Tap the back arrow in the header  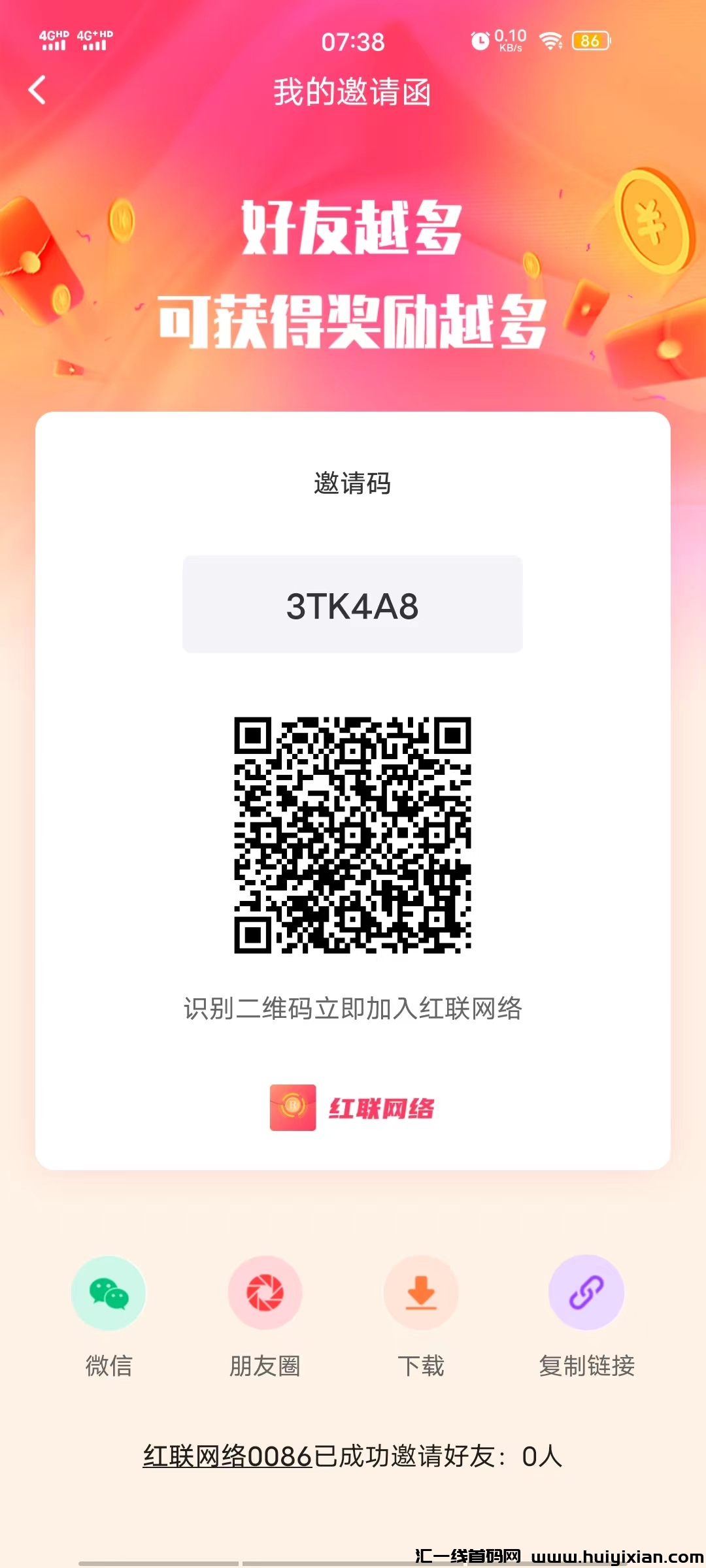(x=37, y=91)
